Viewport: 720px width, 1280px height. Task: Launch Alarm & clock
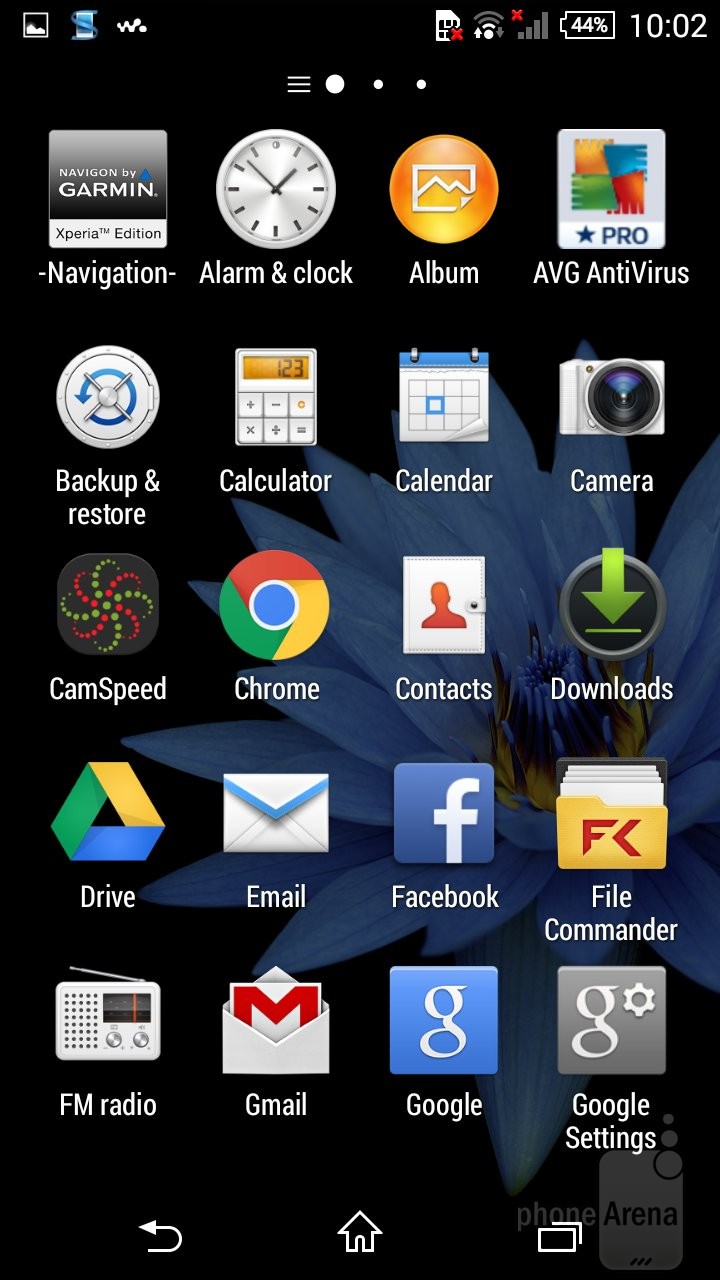(x=276, y=189)
